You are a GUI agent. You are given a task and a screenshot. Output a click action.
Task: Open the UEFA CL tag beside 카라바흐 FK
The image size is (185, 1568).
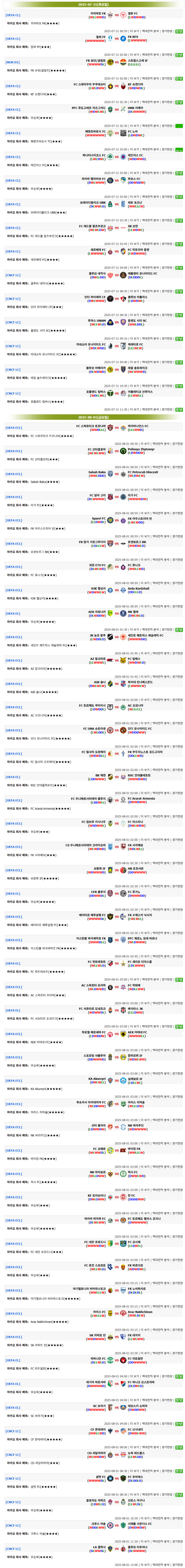click(x=13, y=15)
